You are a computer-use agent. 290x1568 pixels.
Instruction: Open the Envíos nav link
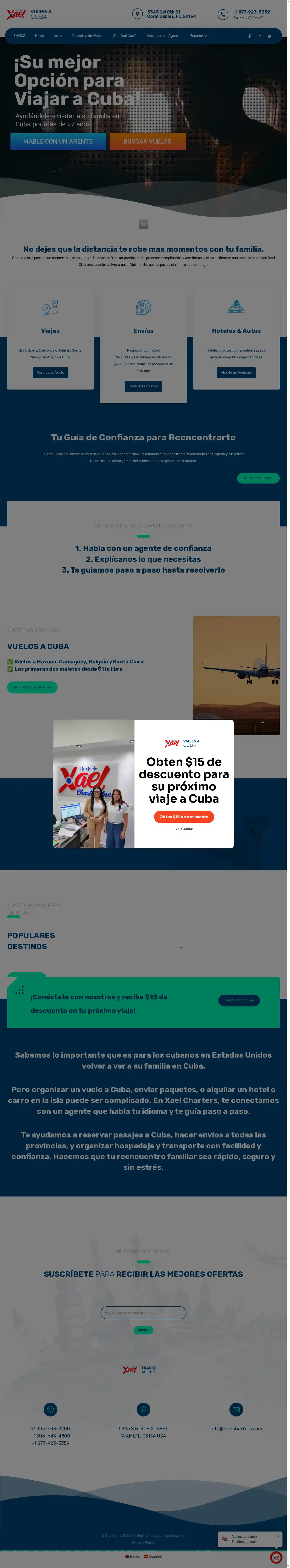[x=20, y=36]
